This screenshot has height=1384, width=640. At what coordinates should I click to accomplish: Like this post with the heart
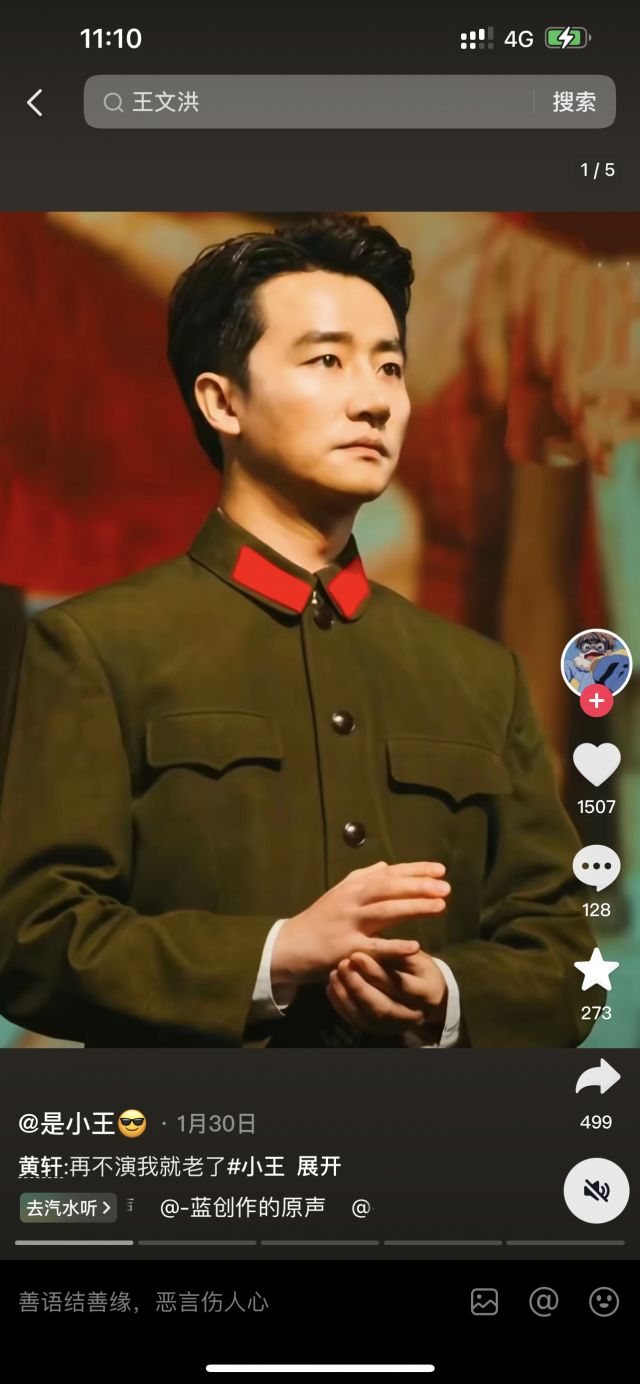coord(596,766)
